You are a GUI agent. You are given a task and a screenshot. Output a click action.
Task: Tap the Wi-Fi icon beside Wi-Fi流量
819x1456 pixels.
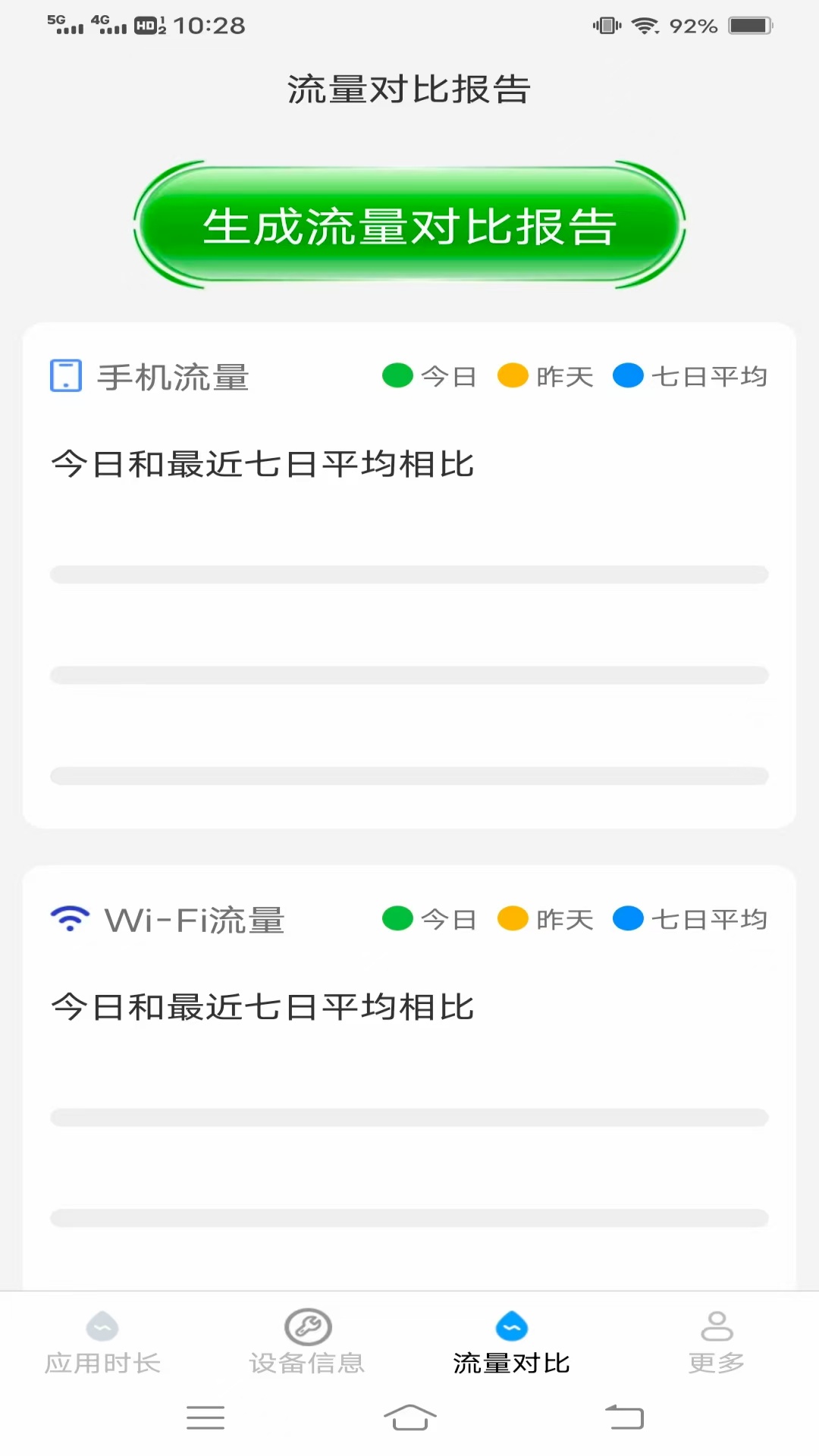69,918
